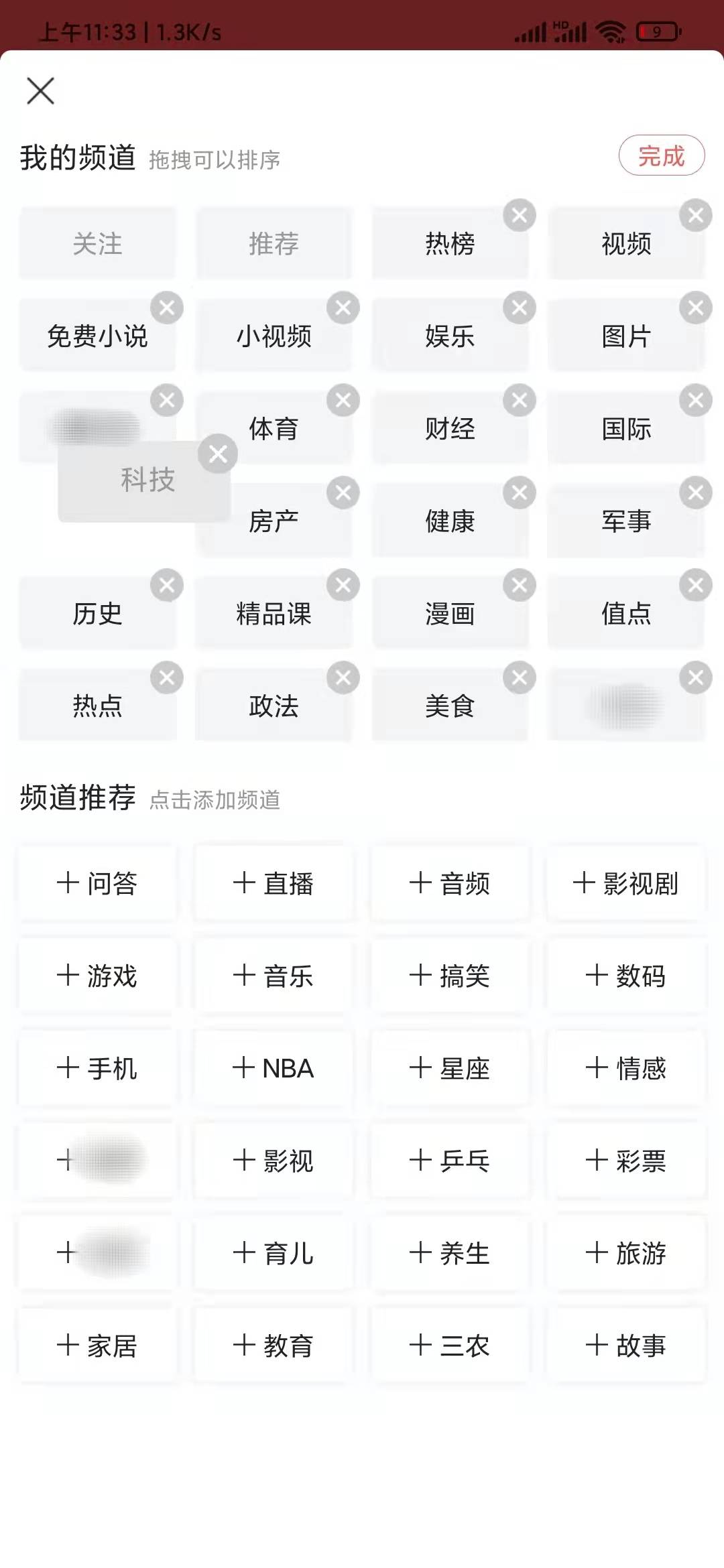The width and height of the screenshot is (724, 1568).
Task: Add the NBA channel
Action: (272, 1068)
